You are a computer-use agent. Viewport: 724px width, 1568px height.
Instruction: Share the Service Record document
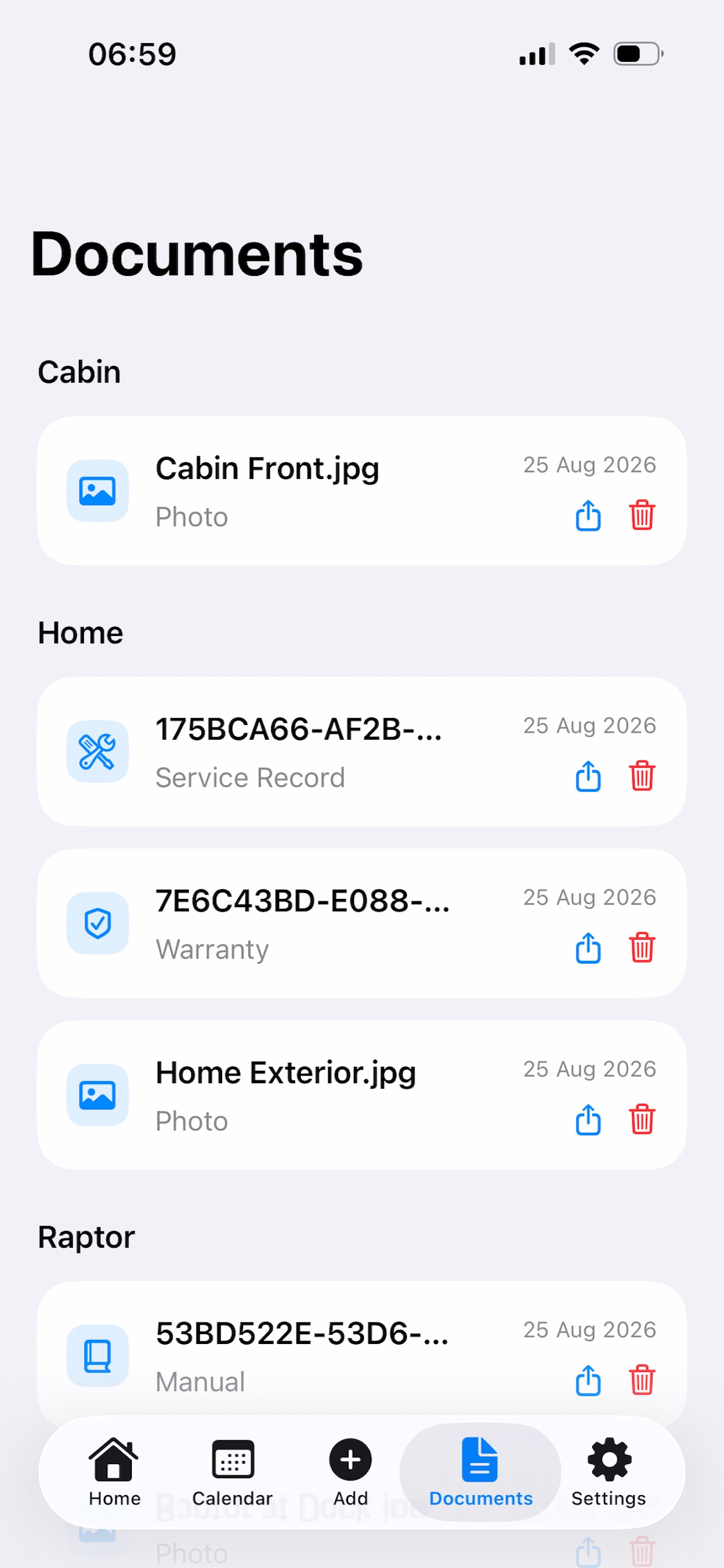pyautogui.click(x=588, y=776)
